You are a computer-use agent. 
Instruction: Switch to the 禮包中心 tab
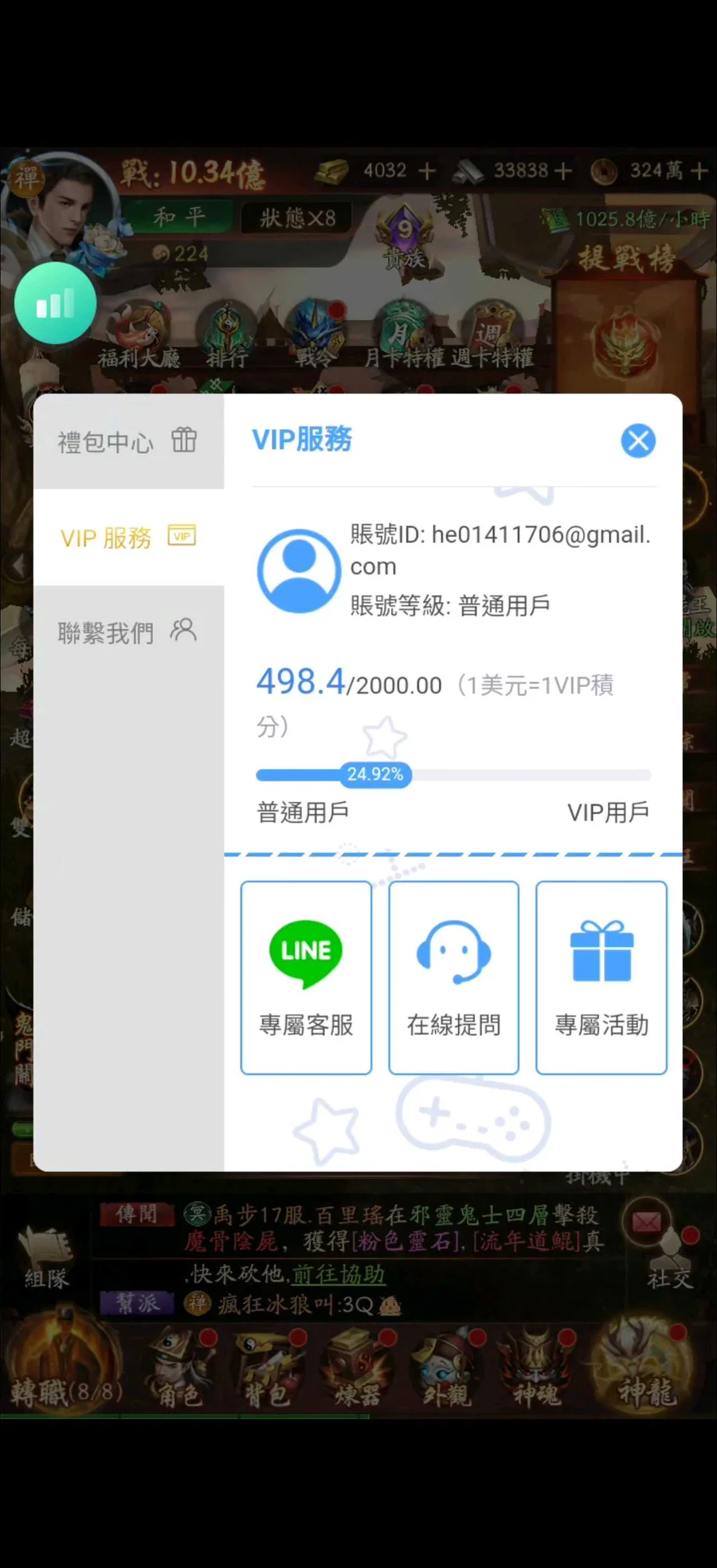(127, 442)
